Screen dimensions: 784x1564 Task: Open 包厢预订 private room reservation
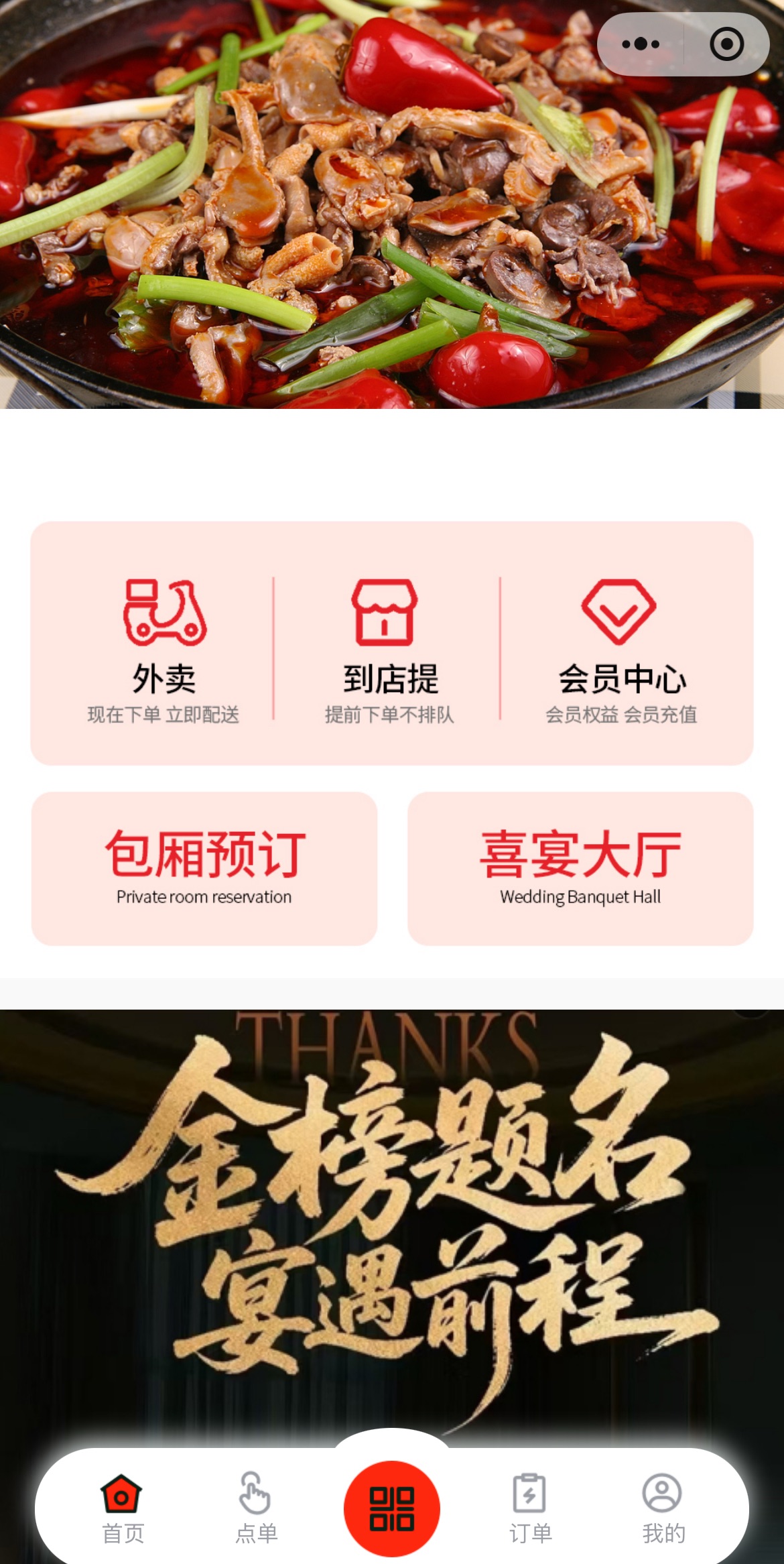tap(204, 868)
